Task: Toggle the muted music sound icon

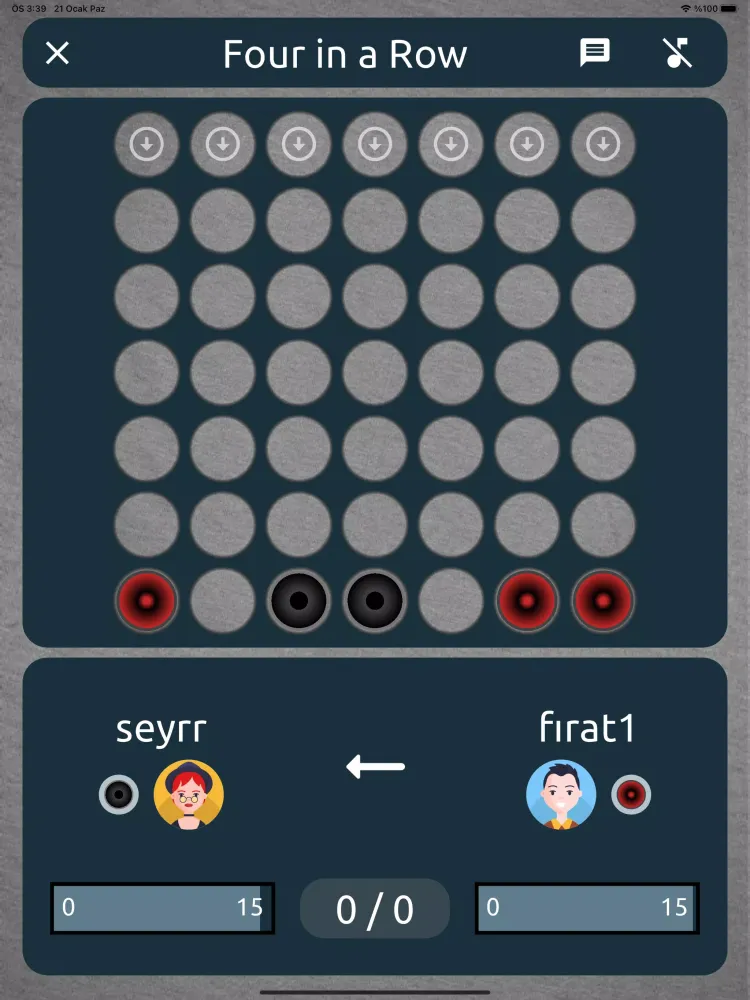Action: pyautogui.click(x=678, y=53)
